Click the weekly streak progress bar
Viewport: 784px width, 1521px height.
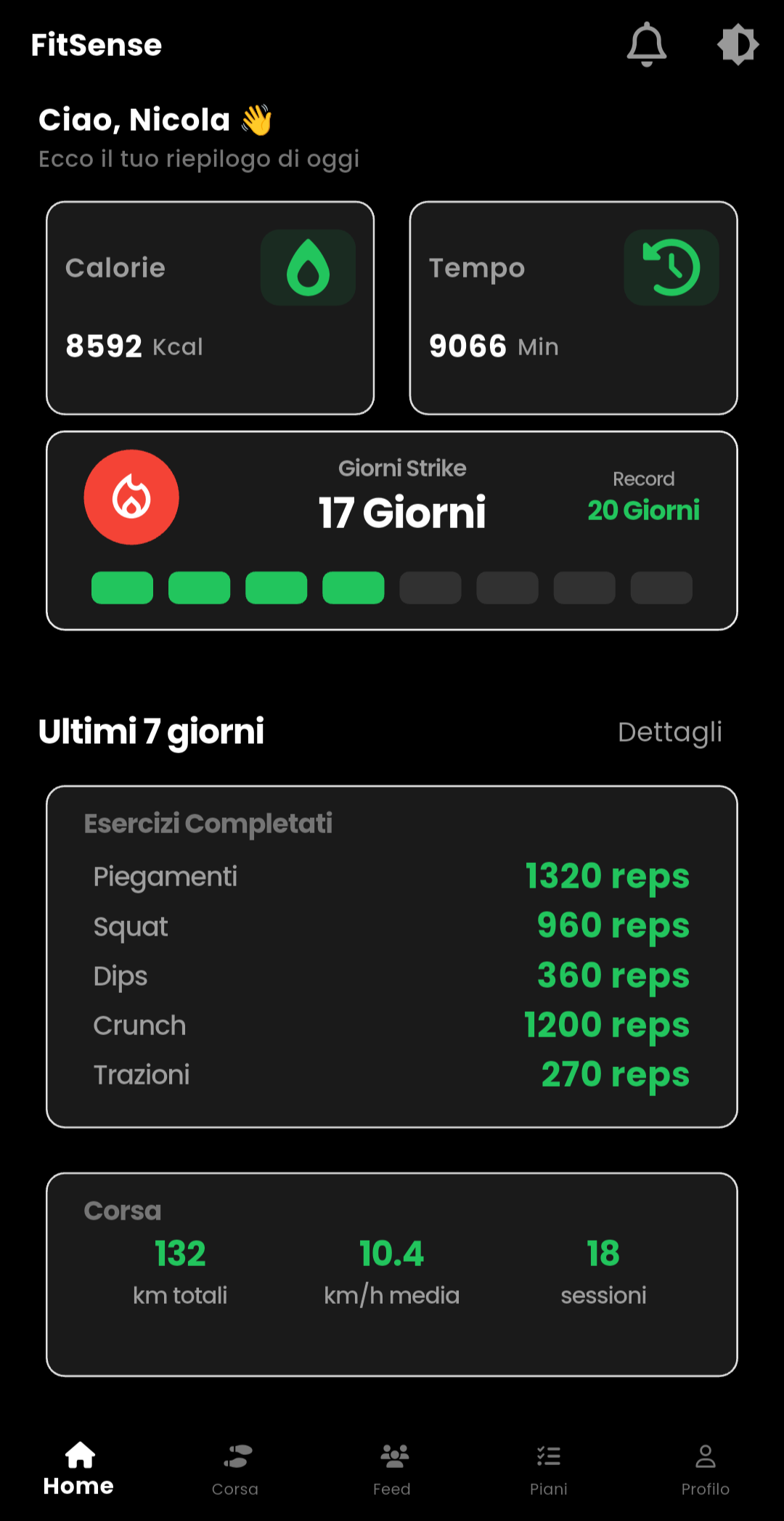click(392, 588)
